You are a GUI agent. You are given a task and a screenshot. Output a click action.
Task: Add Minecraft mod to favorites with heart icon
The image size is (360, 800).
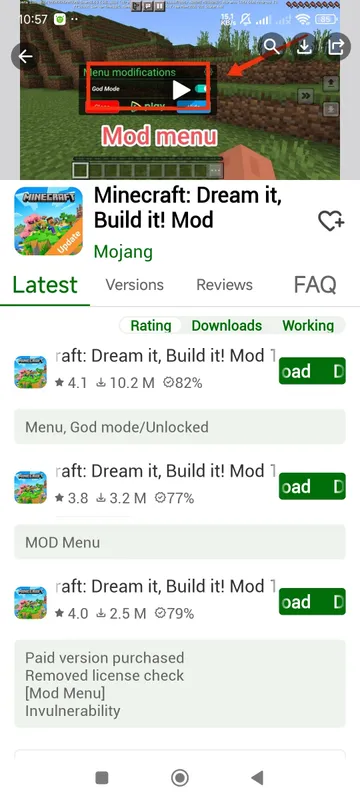[x=331, y=221]
